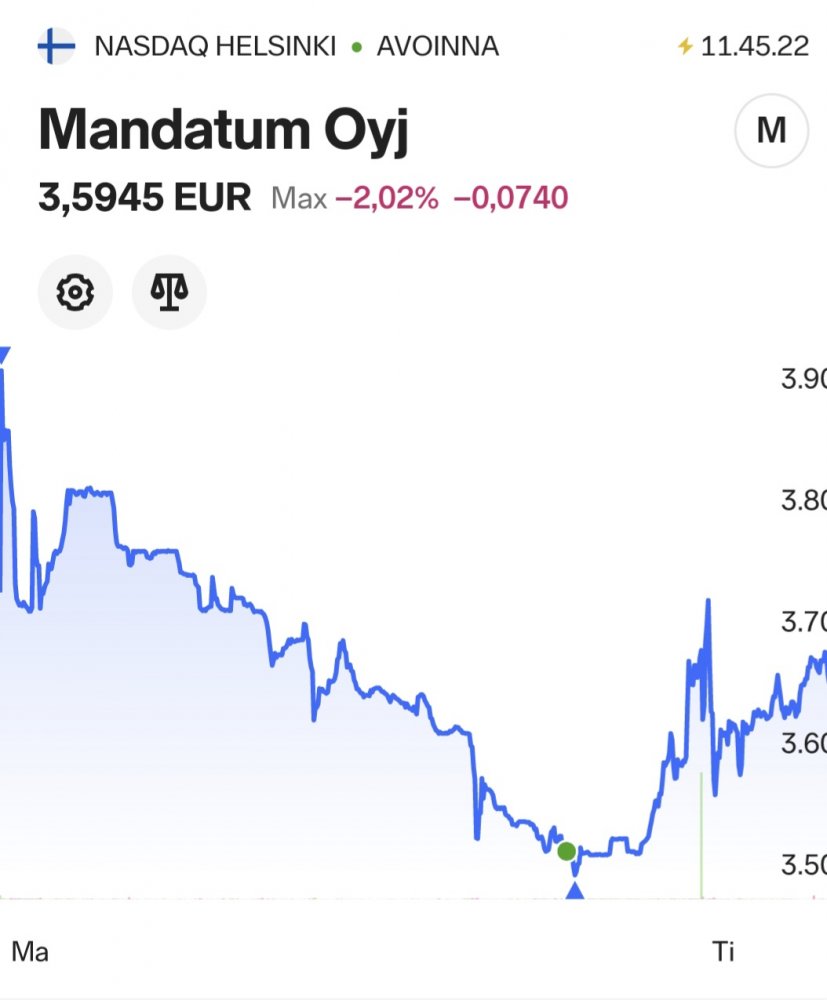Change the Max time range
This screenshot has width=827, height=1000.
coord(299,198)
